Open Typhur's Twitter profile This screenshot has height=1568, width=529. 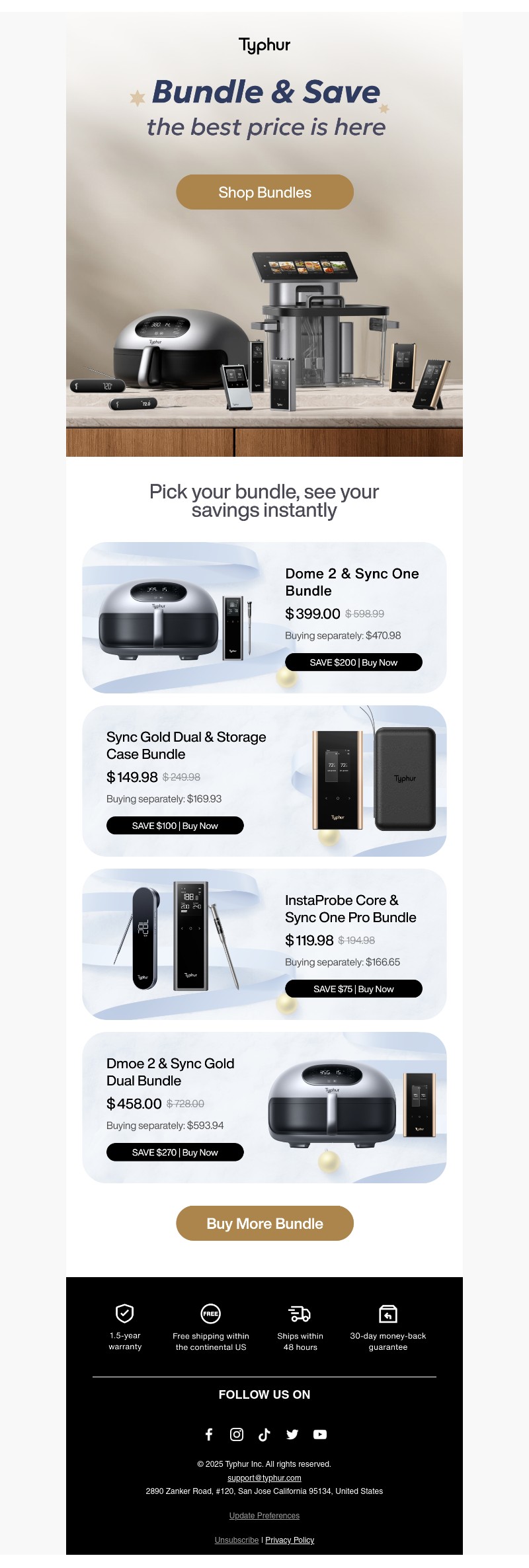coord(292,1434)
